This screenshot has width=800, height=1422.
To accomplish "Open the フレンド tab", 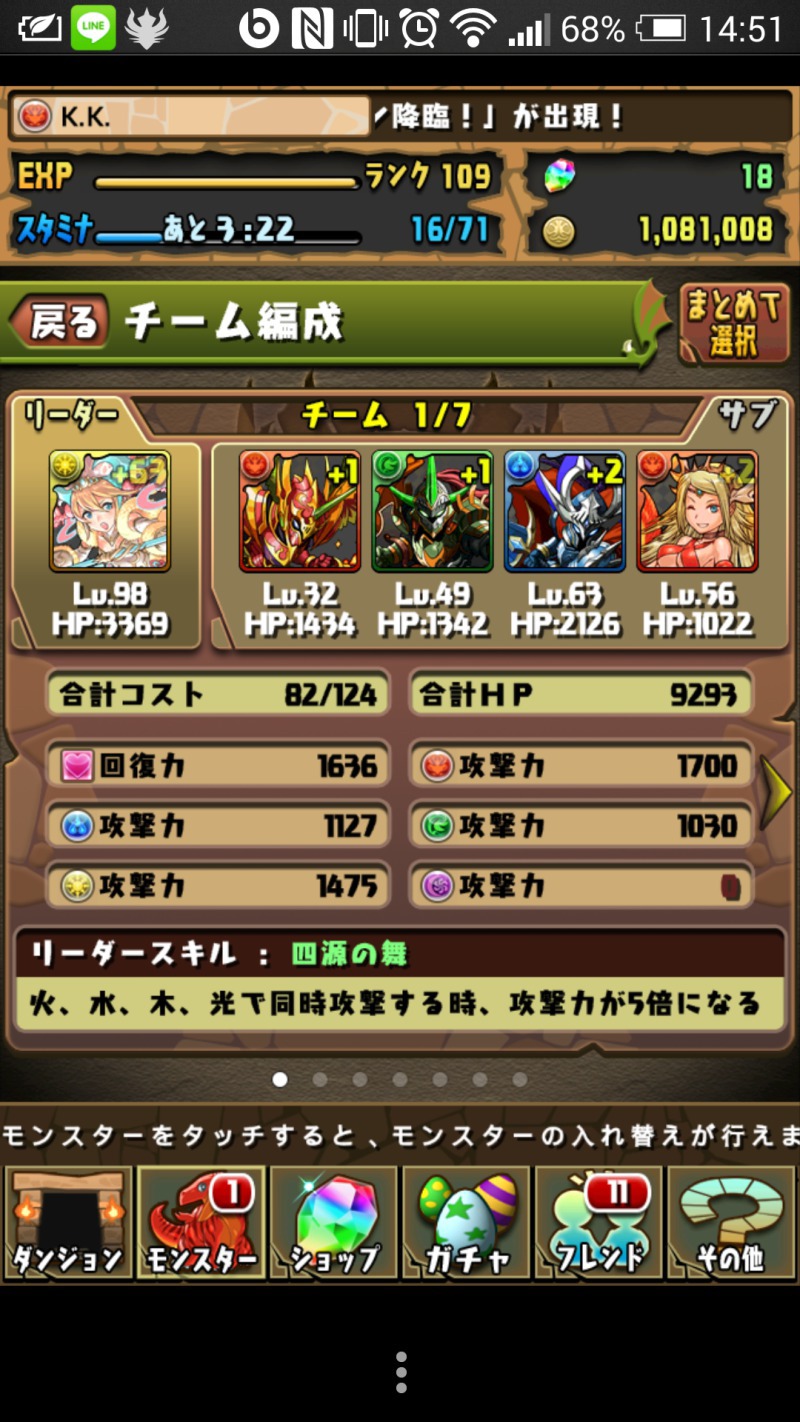I will [x=599, y=1222].
